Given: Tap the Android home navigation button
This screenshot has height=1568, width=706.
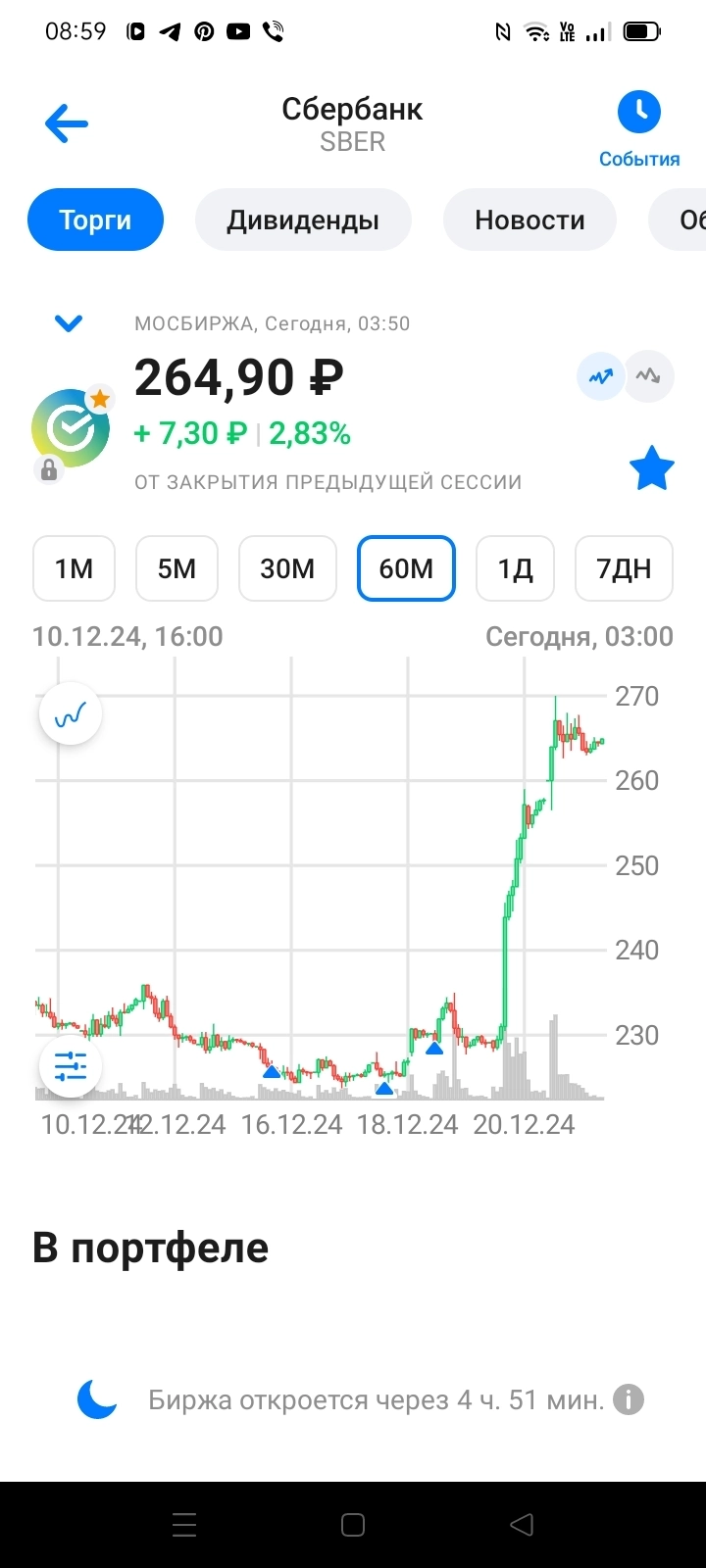Looking at the screenshot, I should click(x=352, y=1525).
